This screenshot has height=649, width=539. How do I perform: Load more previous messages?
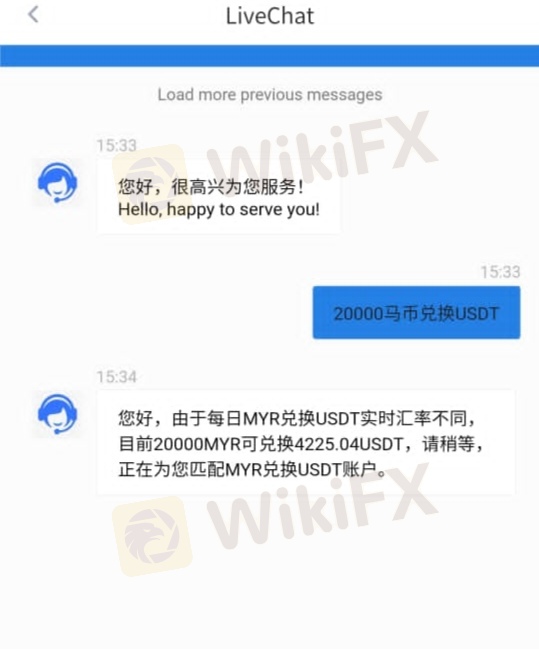[x=270, y=95]
